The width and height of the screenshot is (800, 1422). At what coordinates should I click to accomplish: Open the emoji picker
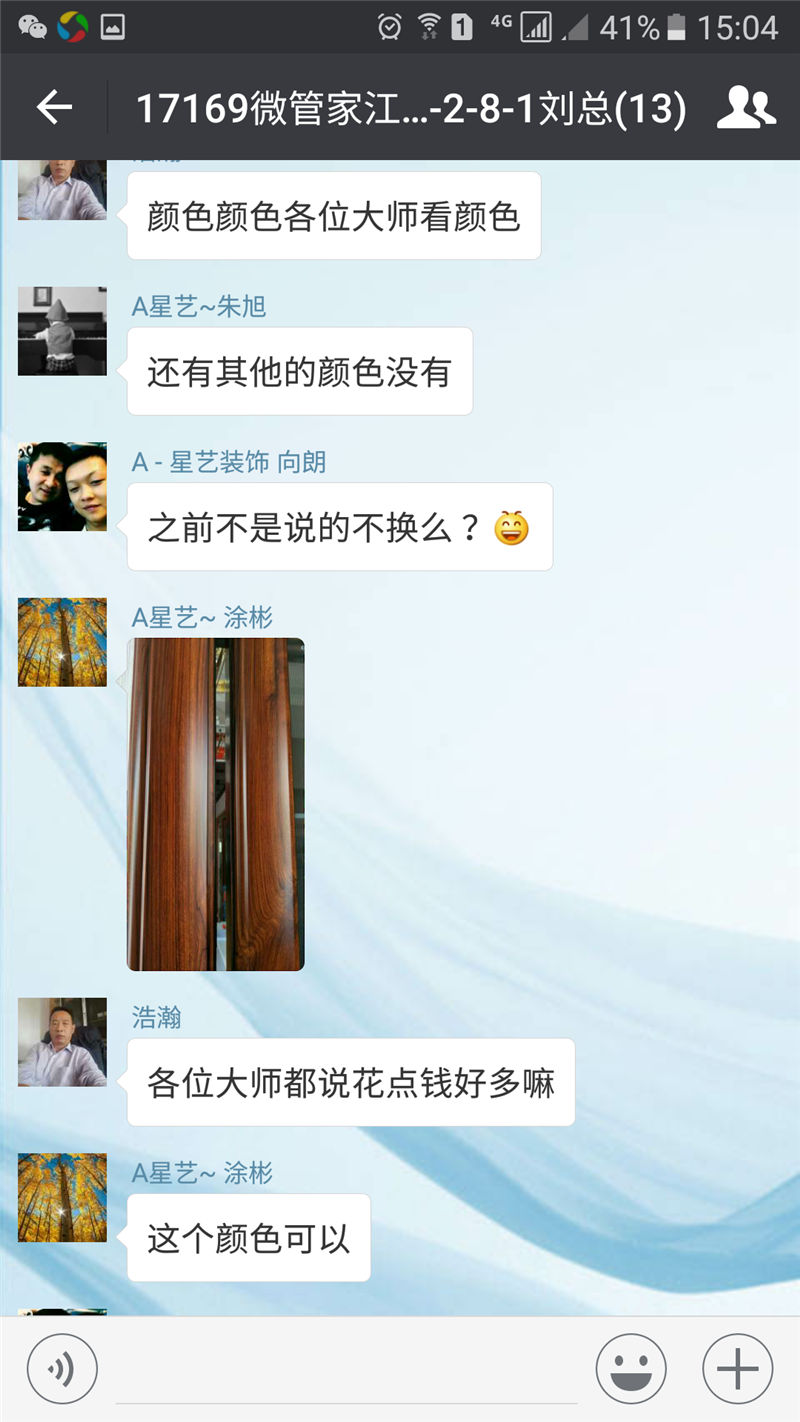click(x=631, y=1369)
